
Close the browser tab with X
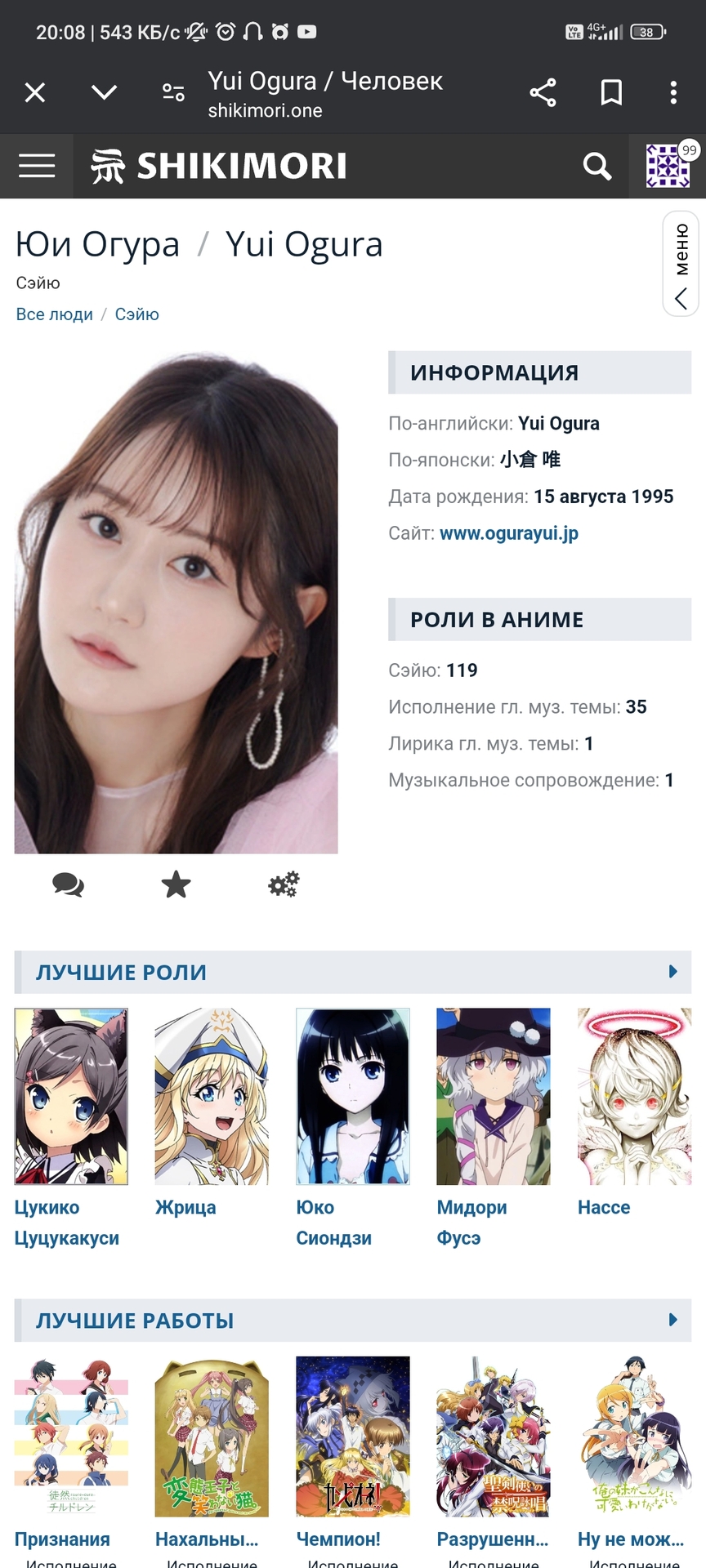(35, 93)
